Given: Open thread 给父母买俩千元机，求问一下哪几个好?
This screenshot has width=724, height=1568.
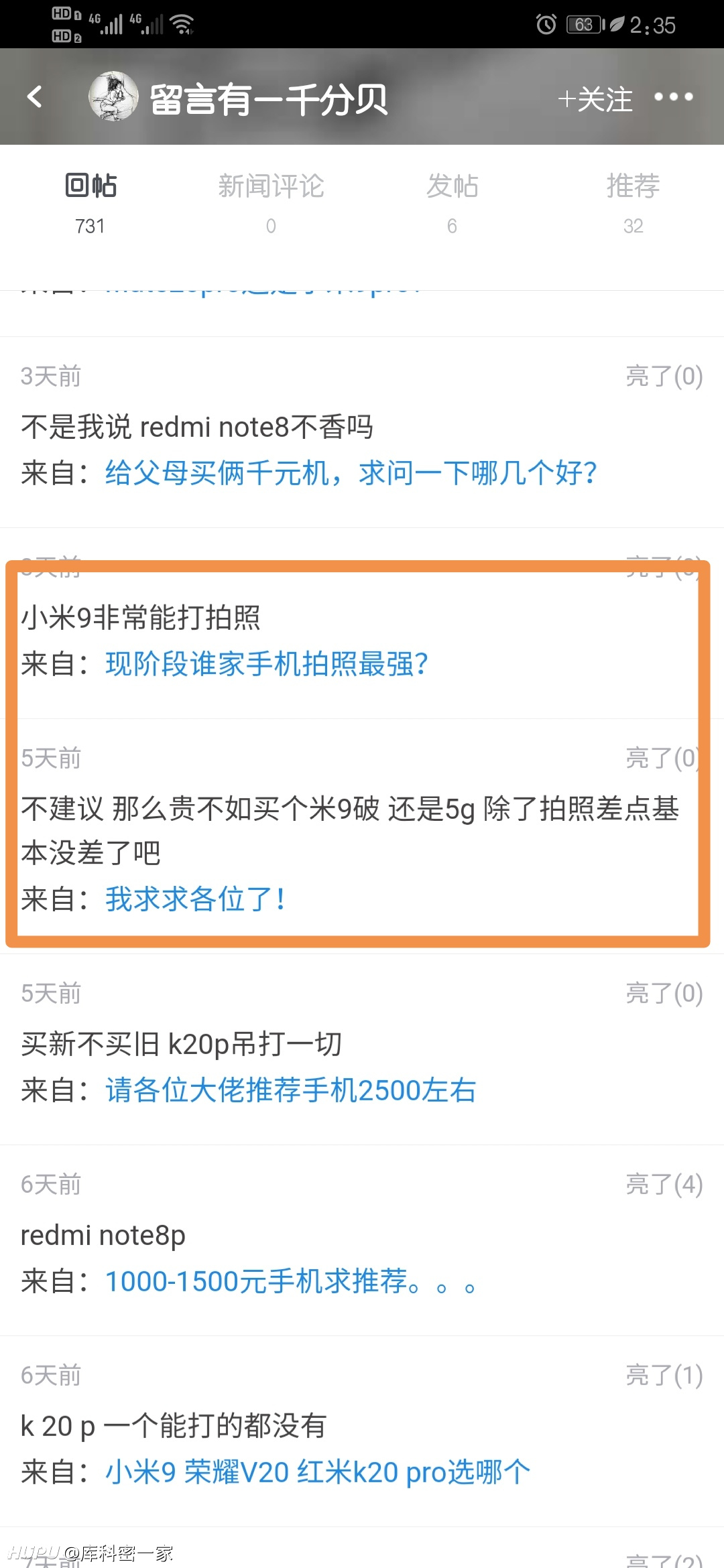Looking at the screenshot, I should [x=351, y=473].
